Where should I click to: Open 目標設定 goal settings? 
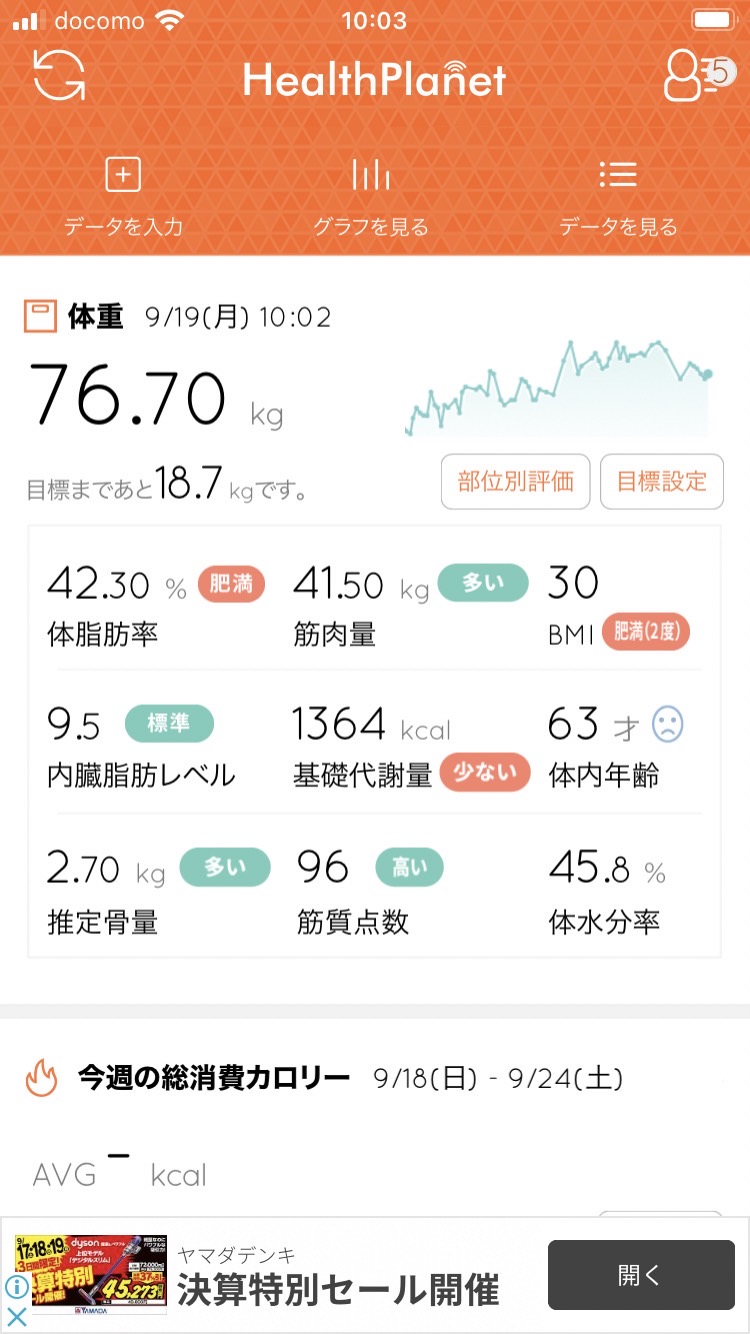point(661,482)
